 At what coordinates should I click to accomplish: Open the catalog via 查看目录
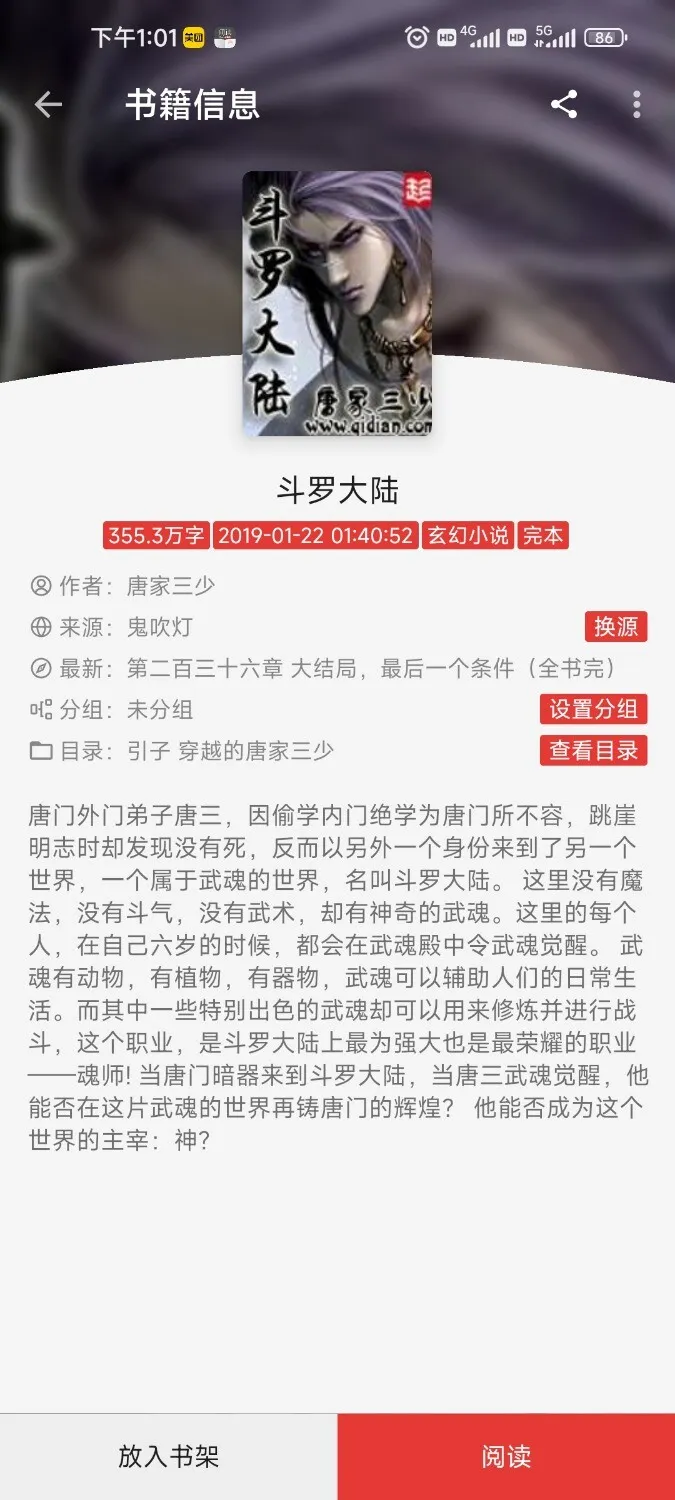pyautogui.click(x=593, y=750)
